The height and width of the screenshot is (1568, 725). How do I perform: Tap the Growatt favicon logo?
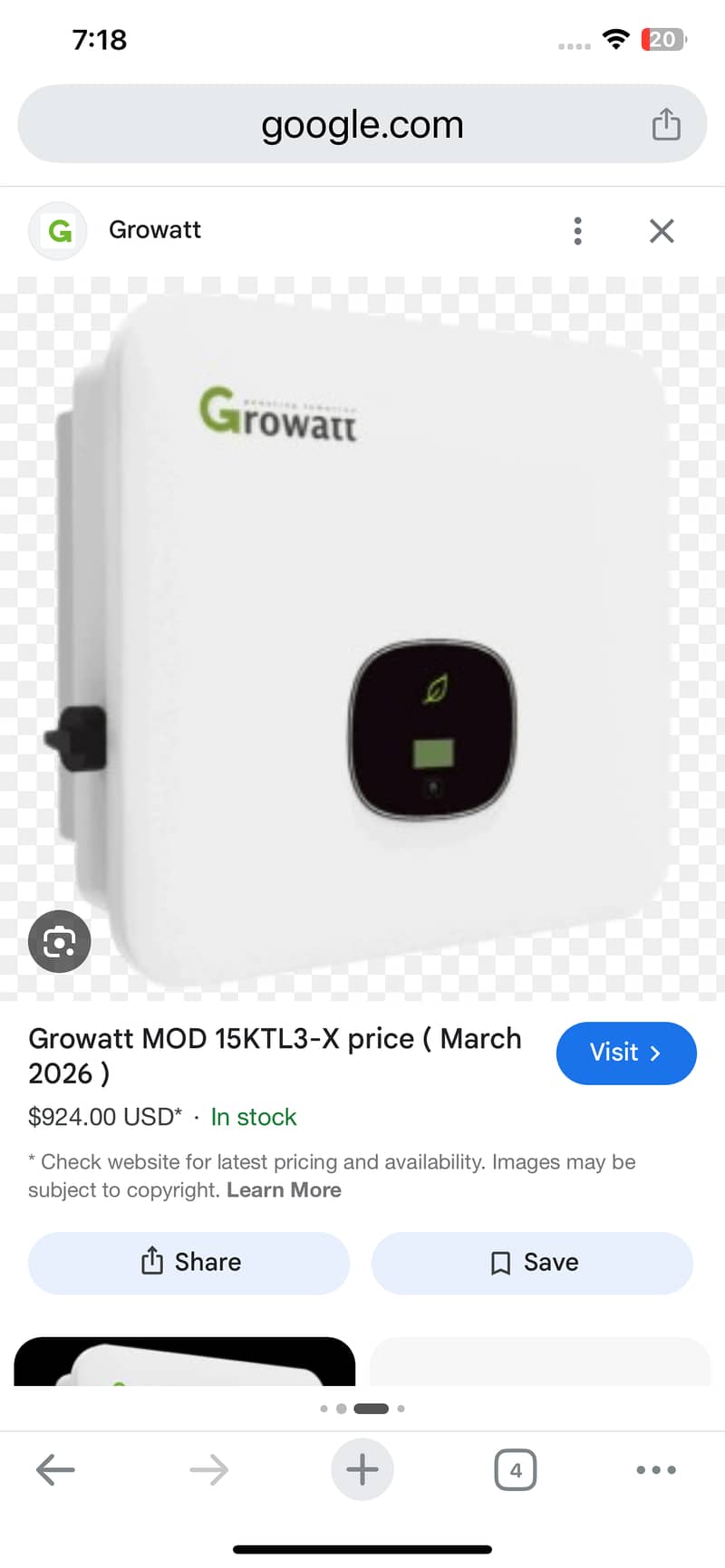click(x=57, y=231)
